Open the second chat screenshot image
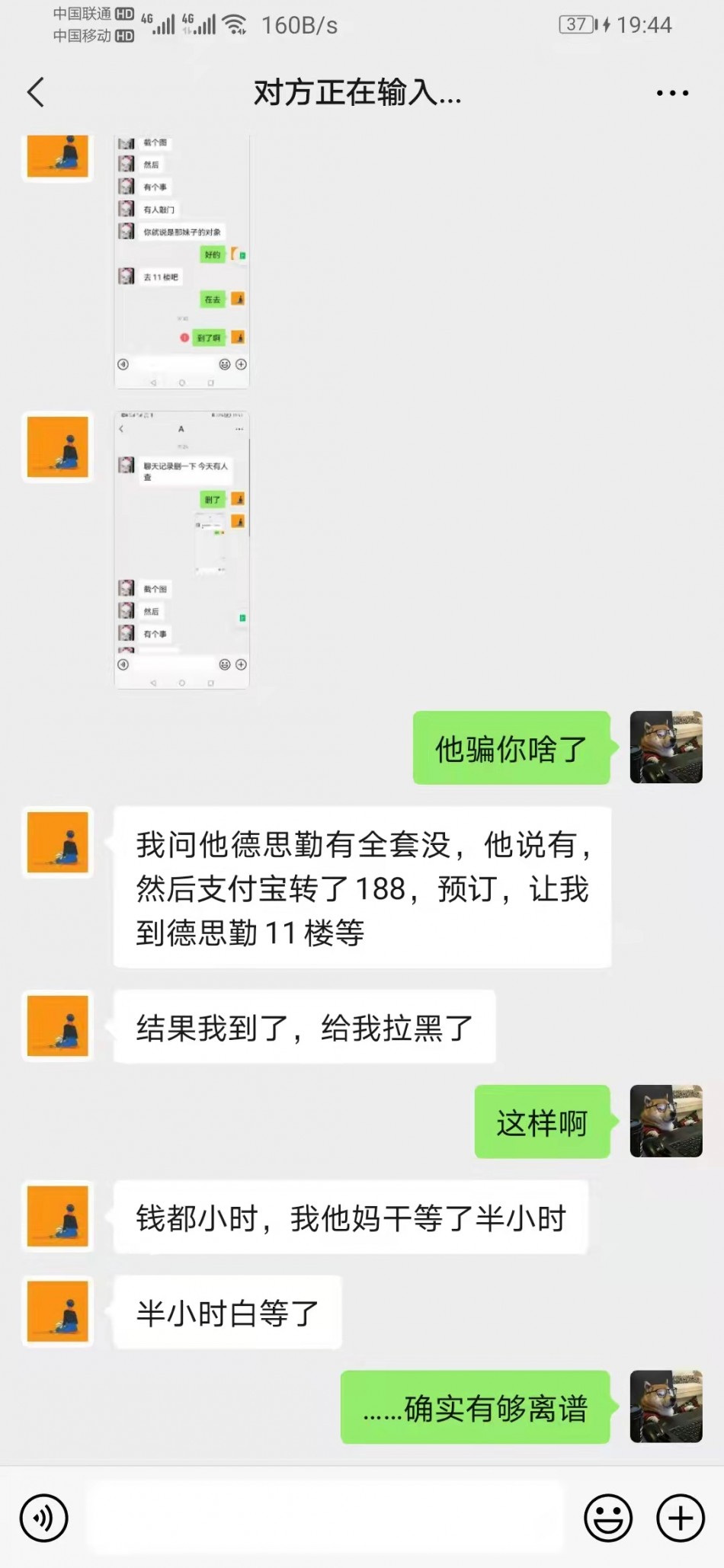Image resolution: width=724 pixels, height=1568 pixels. pos(181,550)
